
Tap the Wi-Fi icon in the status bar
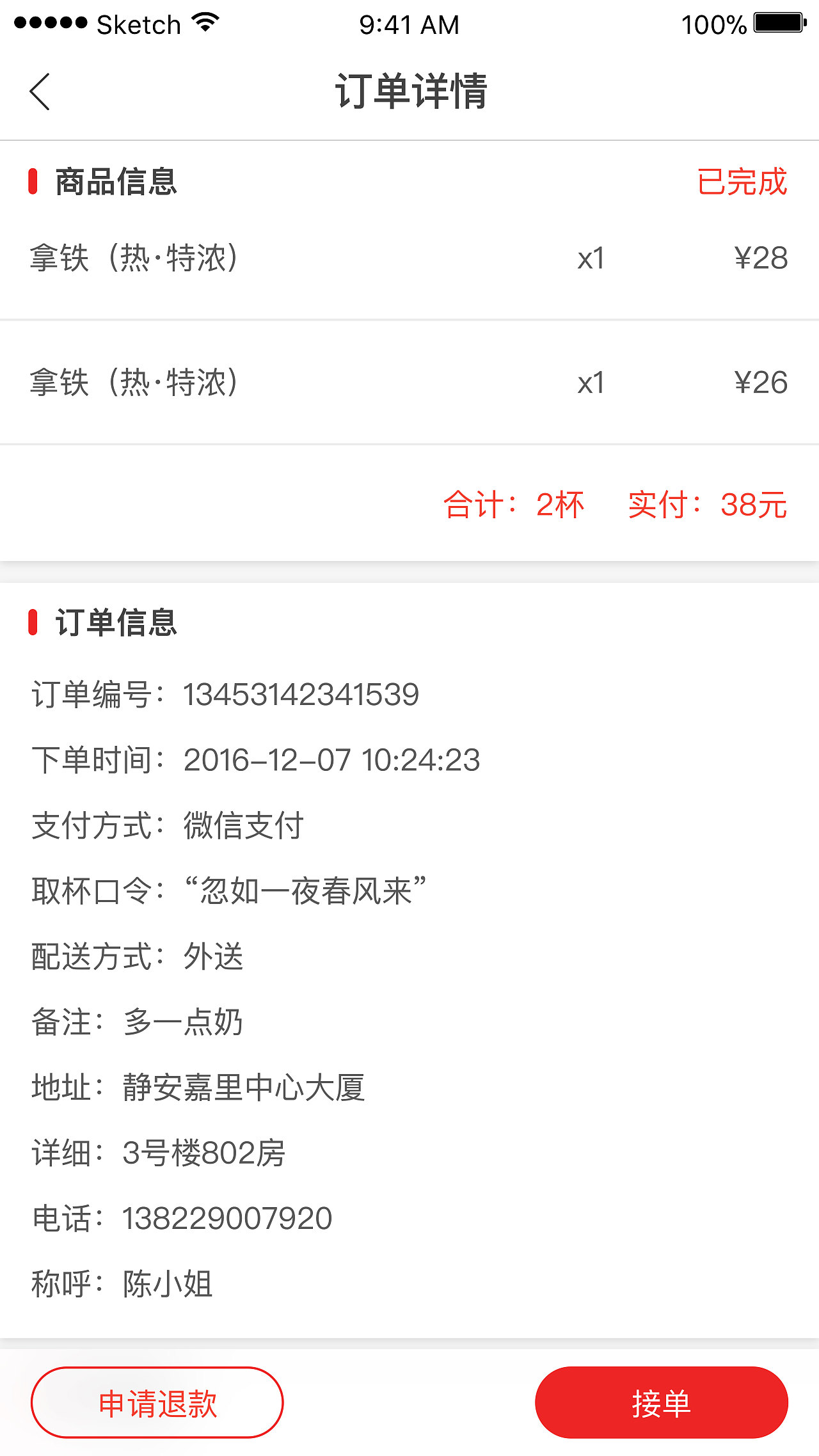pyautogui.click(x=203, y=22)
